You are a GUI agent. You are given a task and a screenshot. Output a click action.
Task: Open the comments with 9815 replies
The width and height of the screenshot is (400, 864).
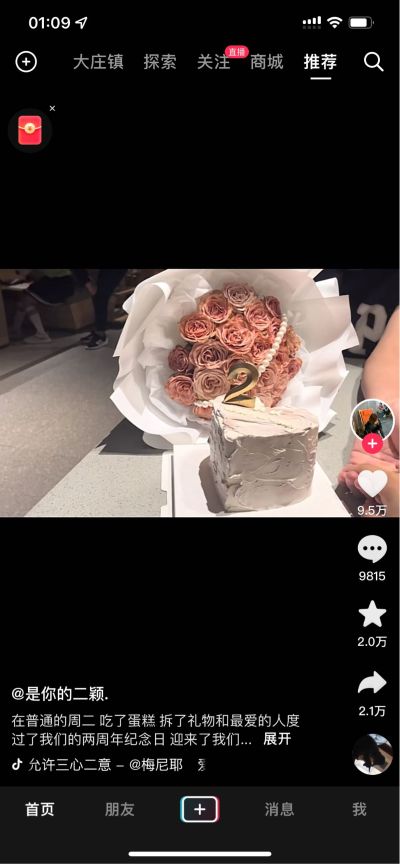pos(372,550)
